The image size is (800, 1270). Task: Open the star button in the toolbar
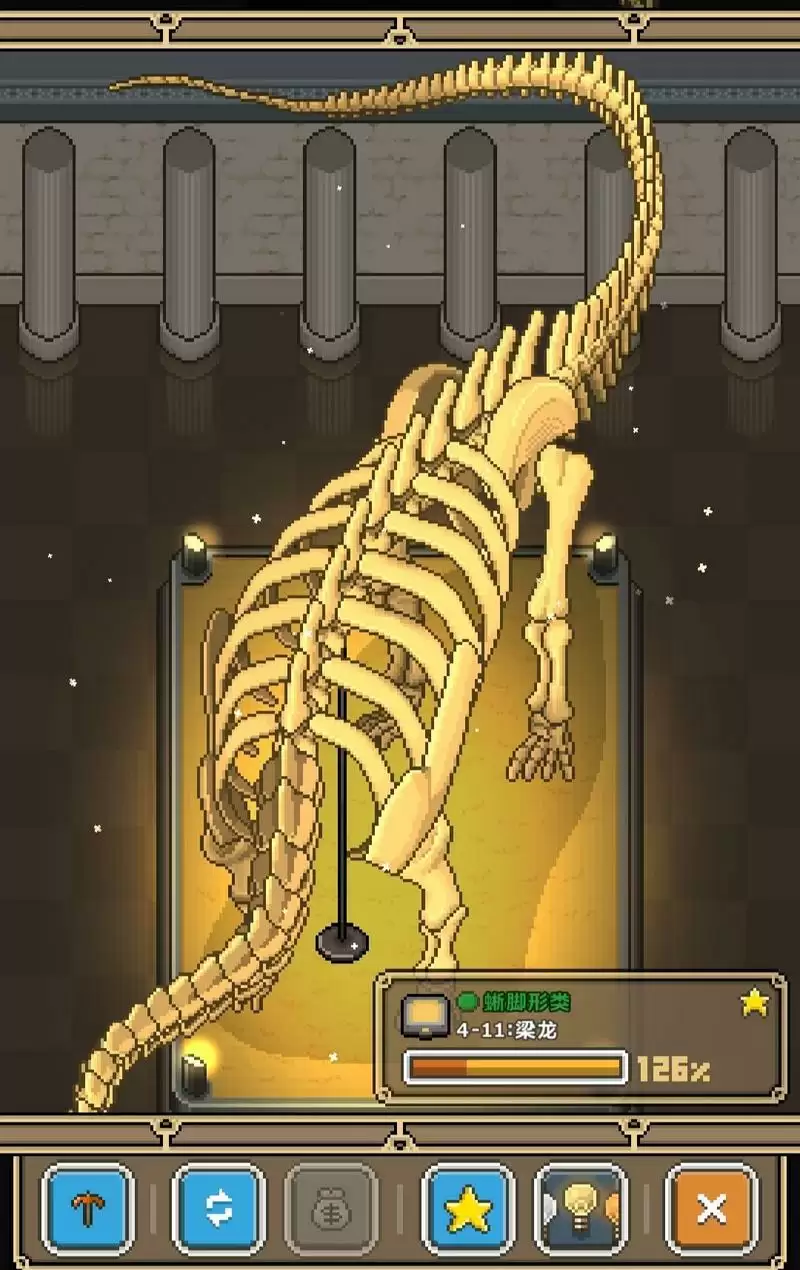[x=467, y=1209]
